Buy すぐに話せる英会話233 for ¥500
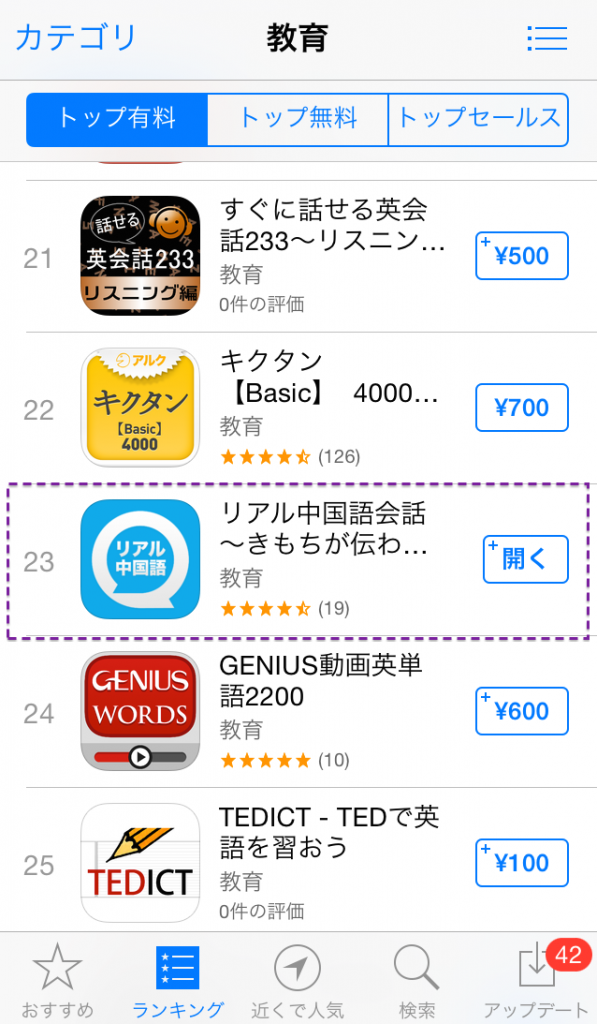 521,256
